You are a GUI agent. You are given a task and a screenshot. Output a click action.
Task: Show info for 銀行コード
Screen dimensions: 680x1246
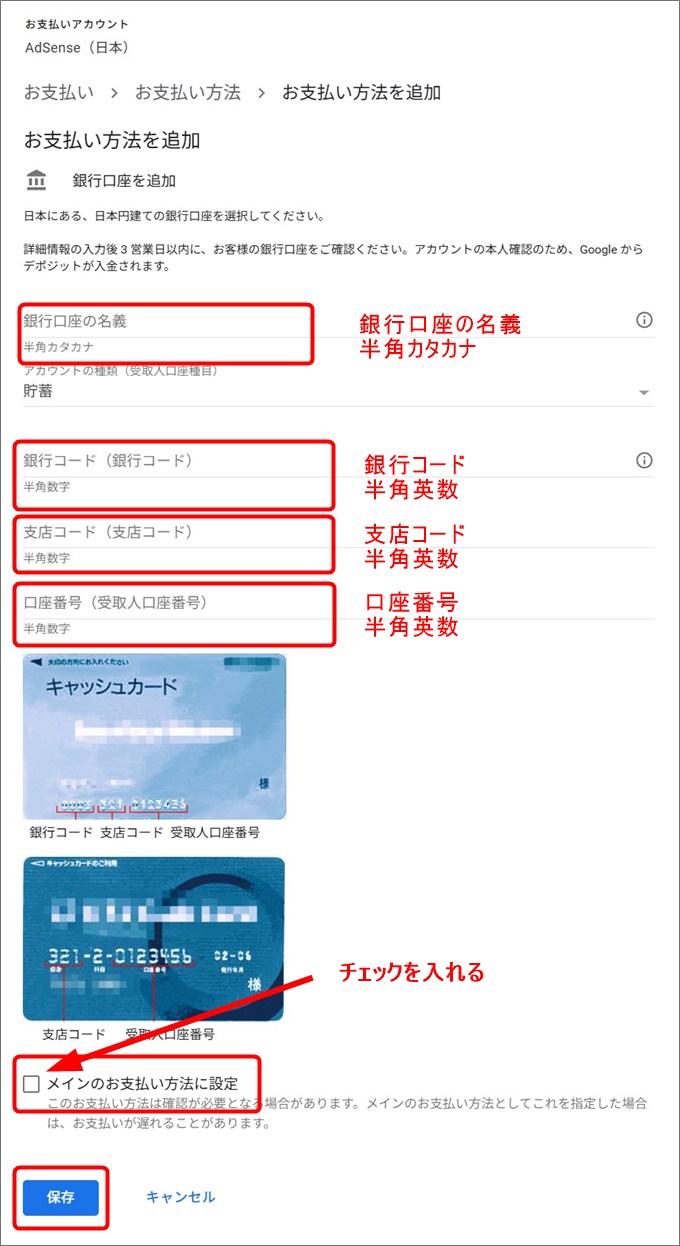(x=644, y=460)
